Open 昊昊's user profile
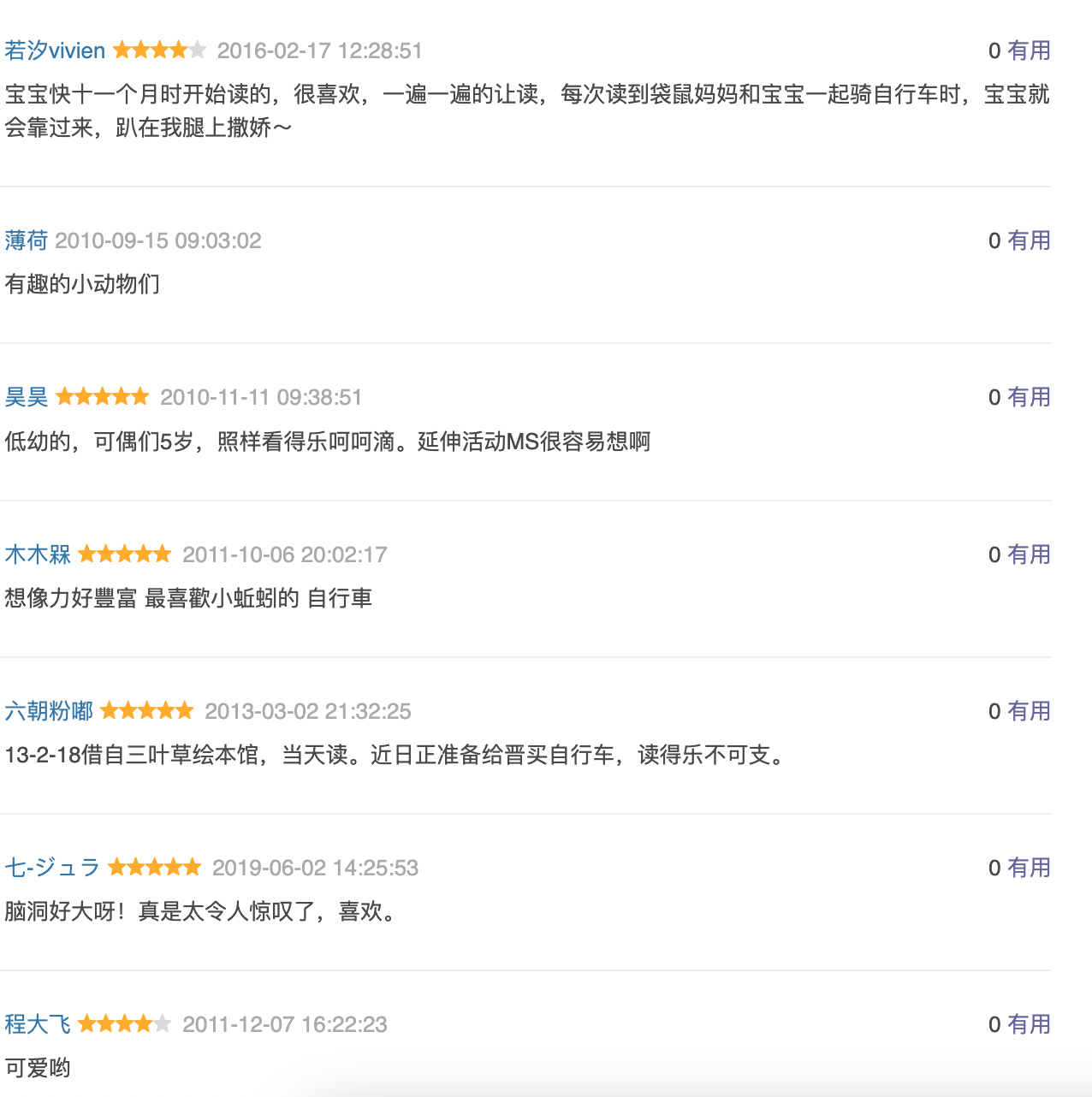The image size is (1092, 1097). [x=27, y=397]
